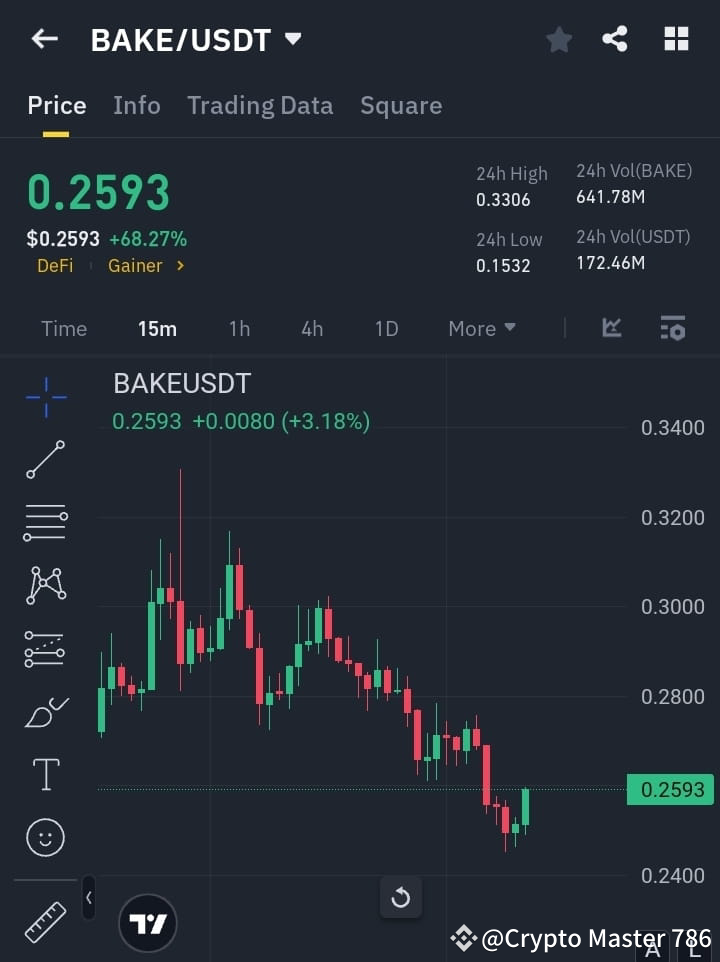Viewport: 720px width, 962px height.
Task: Open the Square tab
Action: (x=401, y=105)
